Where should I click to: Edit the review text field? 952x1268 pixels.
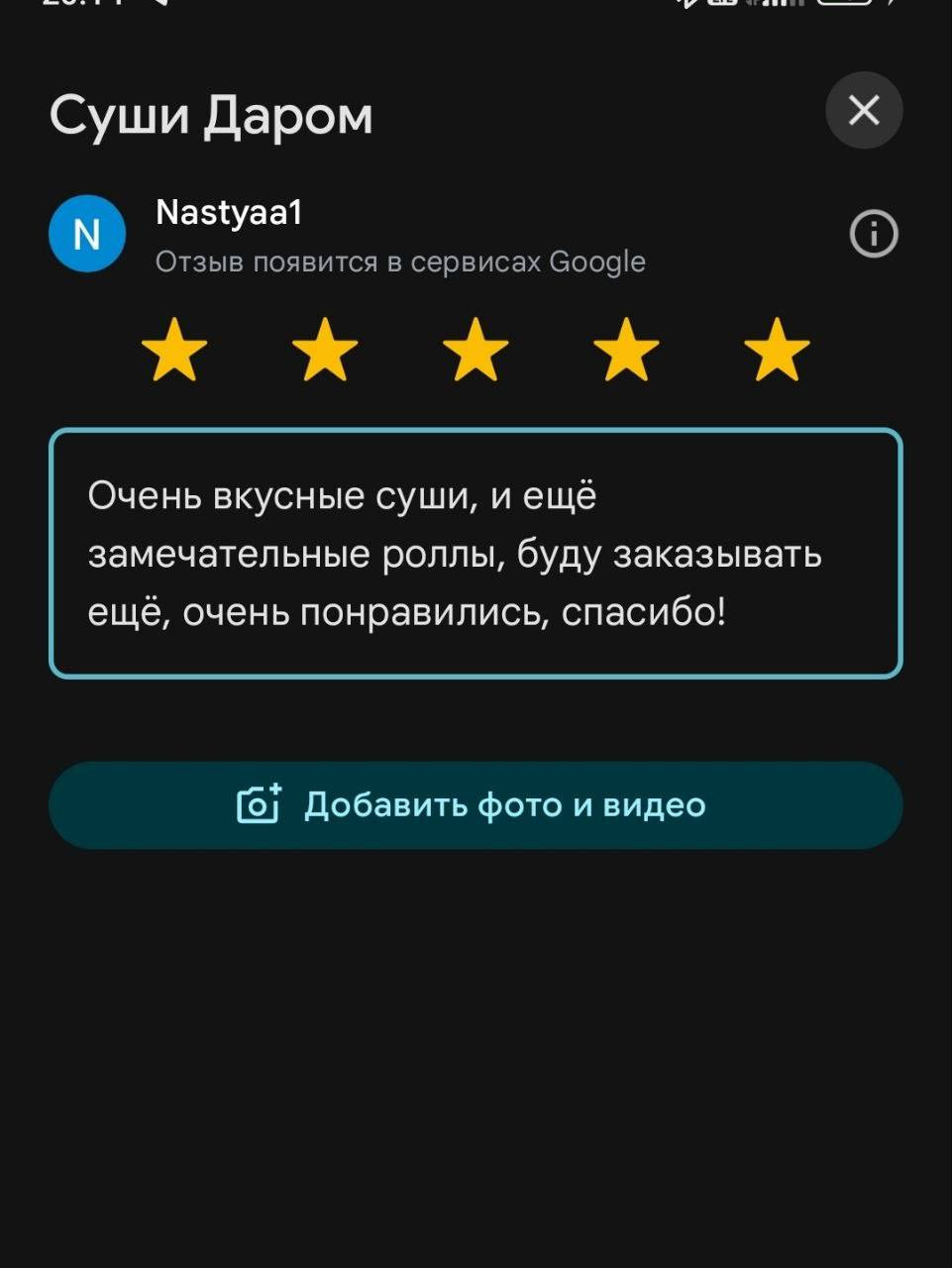(476, 553)
